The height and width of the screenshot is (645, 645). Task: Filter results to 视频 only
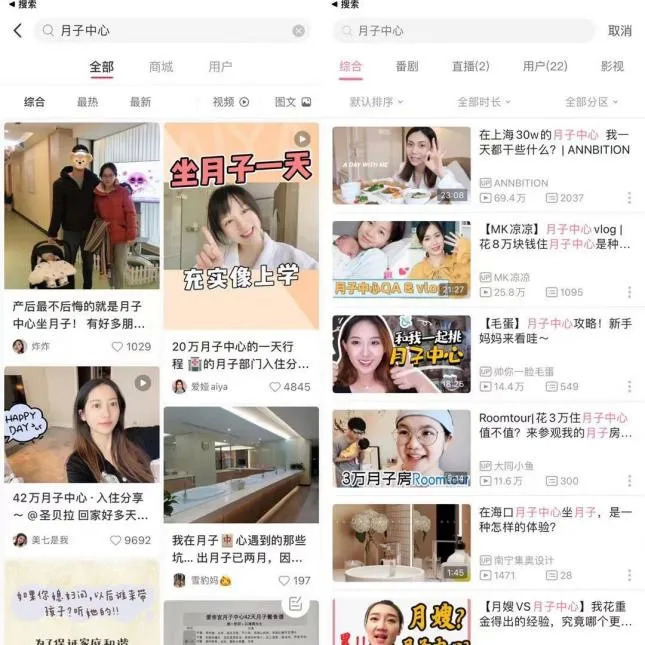tap(230, 102)
